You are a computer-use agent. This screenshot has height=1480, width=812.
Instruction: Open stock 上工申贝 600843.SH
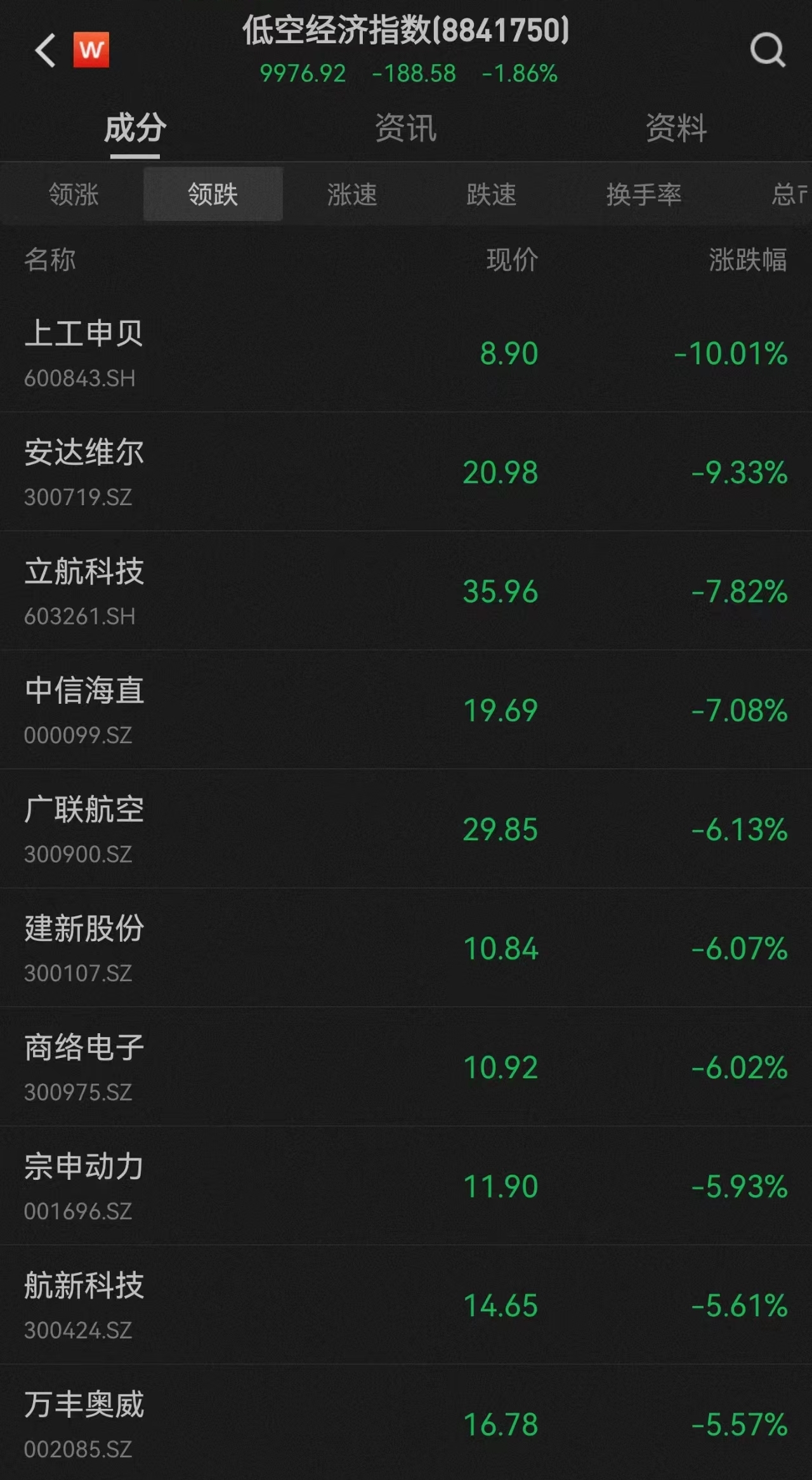coord(406,353)
